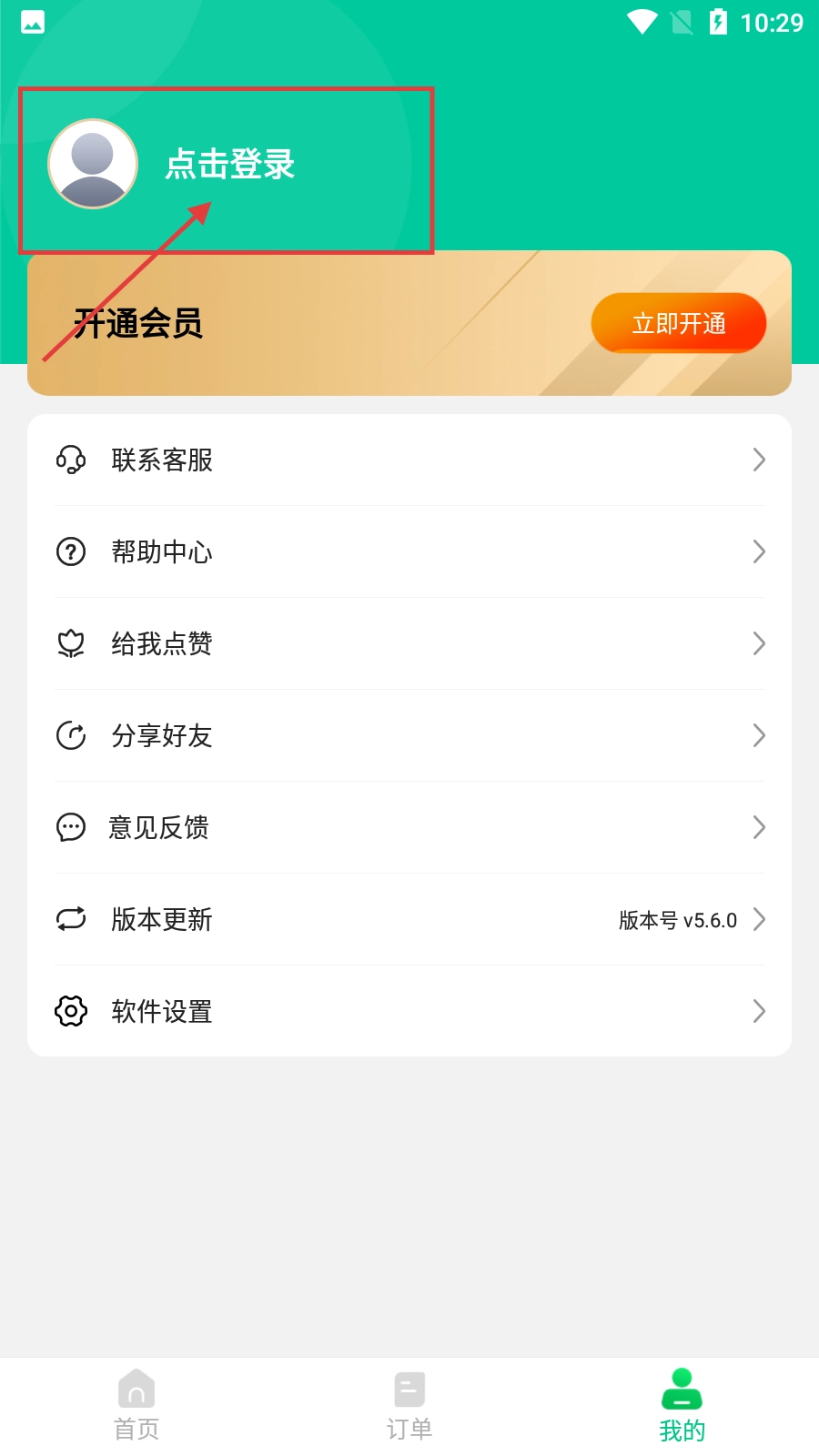Open 软件设置 settings
819x1456 pixels.
tap(409, 1012)
